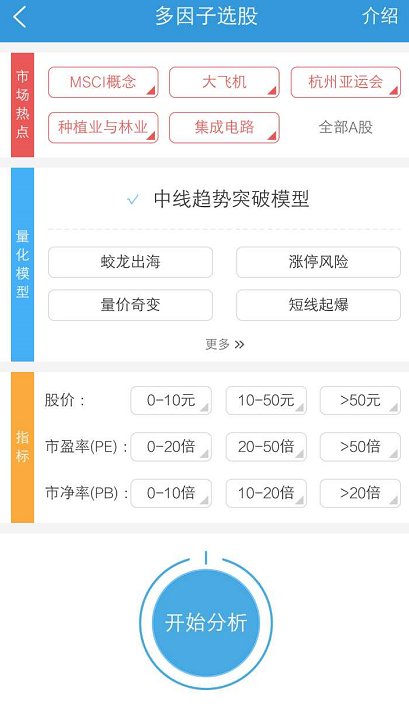
Task: Open the 介绍 introduction page
Action: [x=380, y=16]
